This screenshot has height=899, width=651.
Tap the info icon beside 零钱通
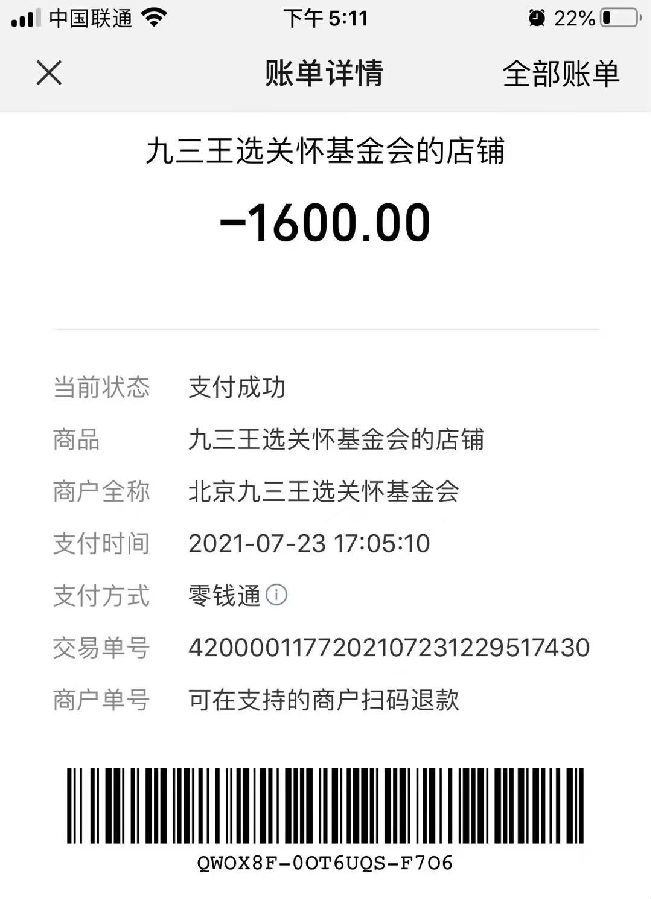pos(277,596)
